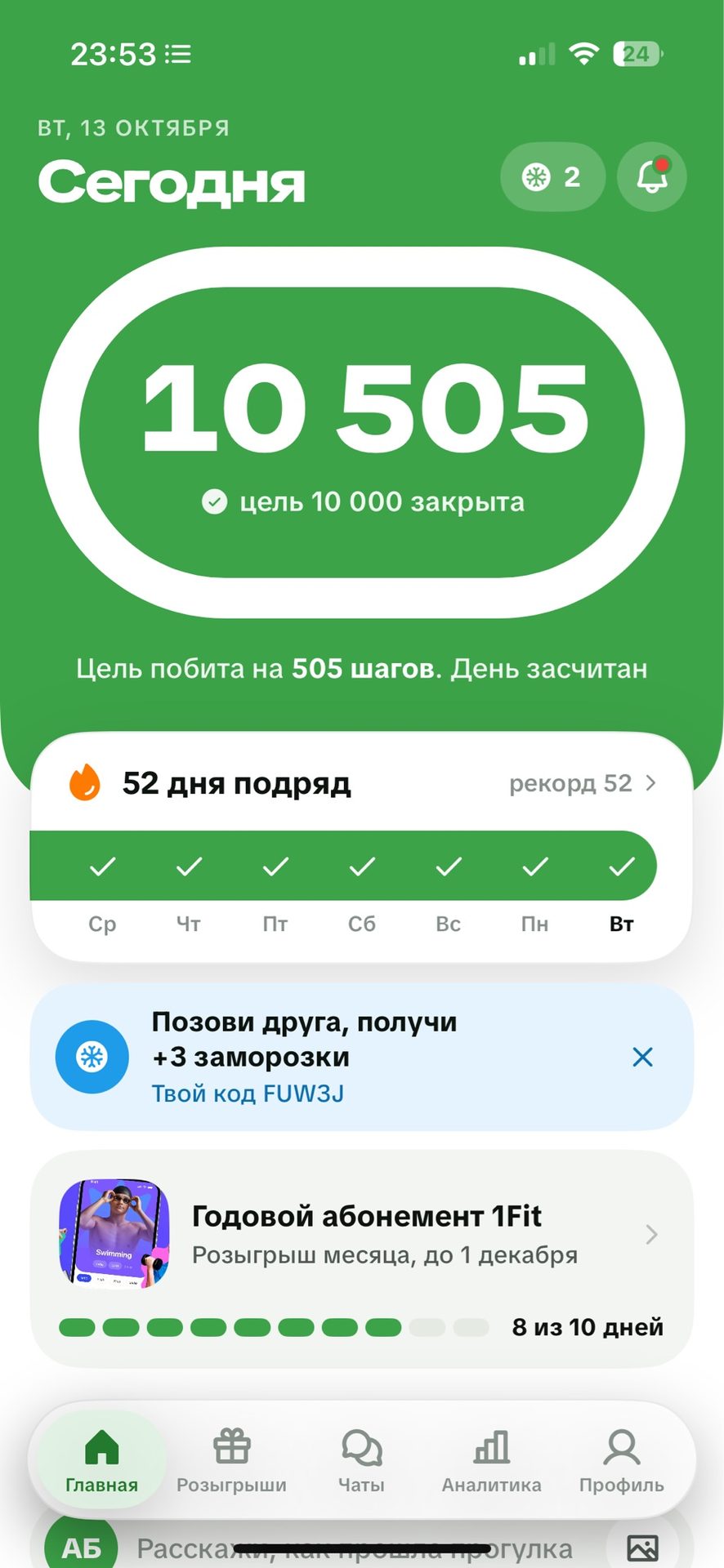Select the Главная tab
This screenshot has width=724, height=1568.
101,1461
